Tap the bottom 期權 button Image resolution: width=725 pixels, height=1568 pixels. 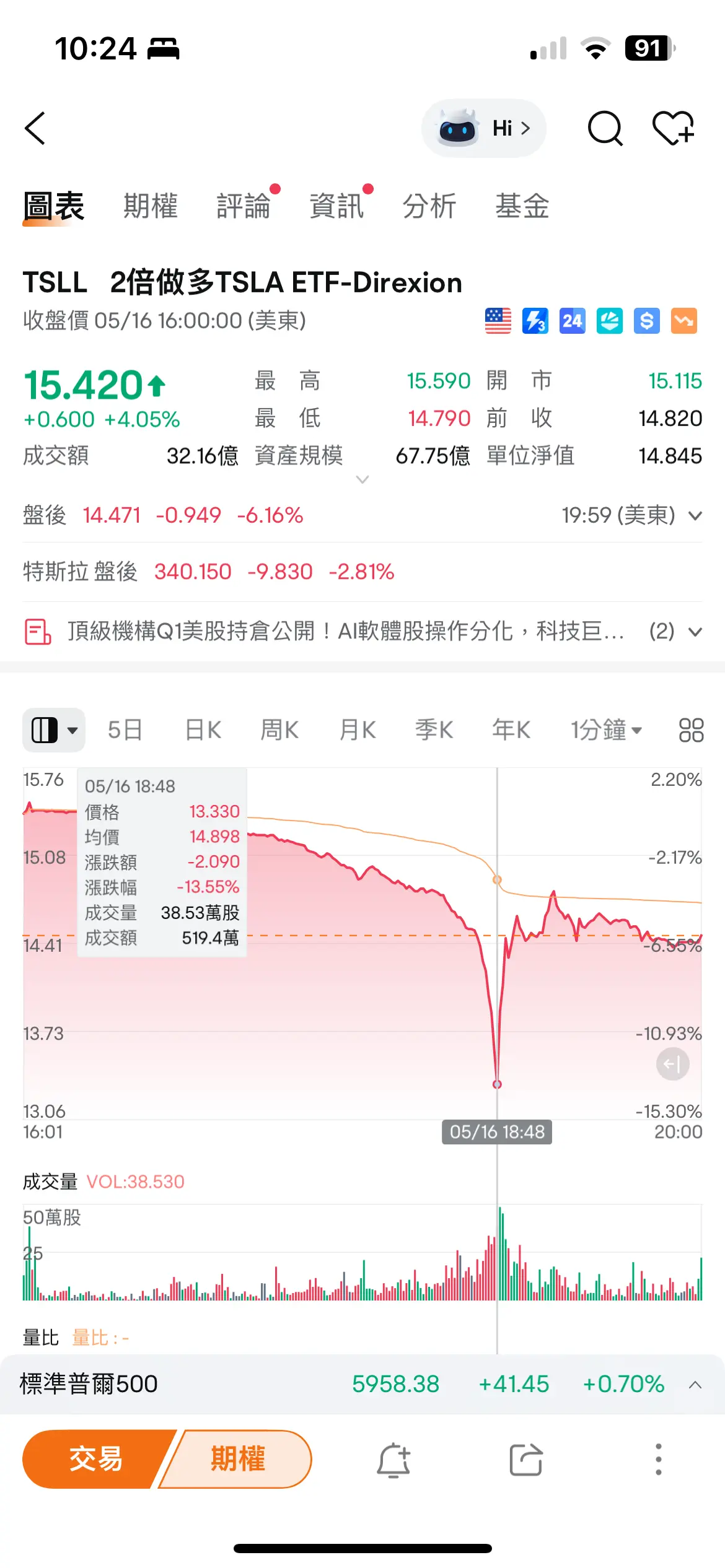click(237, 1459)
